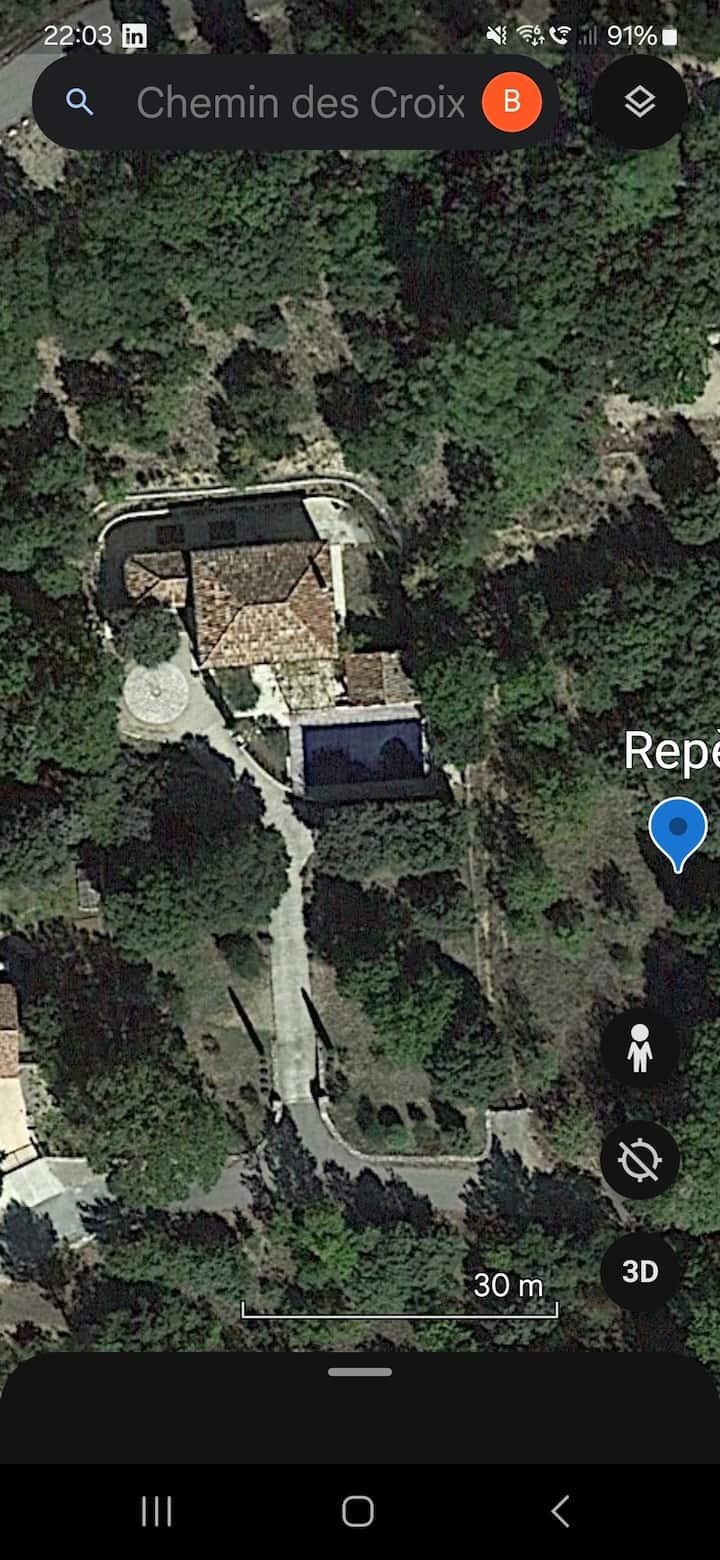Tap the blue dropped pin marker
720x1560 pixels.
coord(677,832)
